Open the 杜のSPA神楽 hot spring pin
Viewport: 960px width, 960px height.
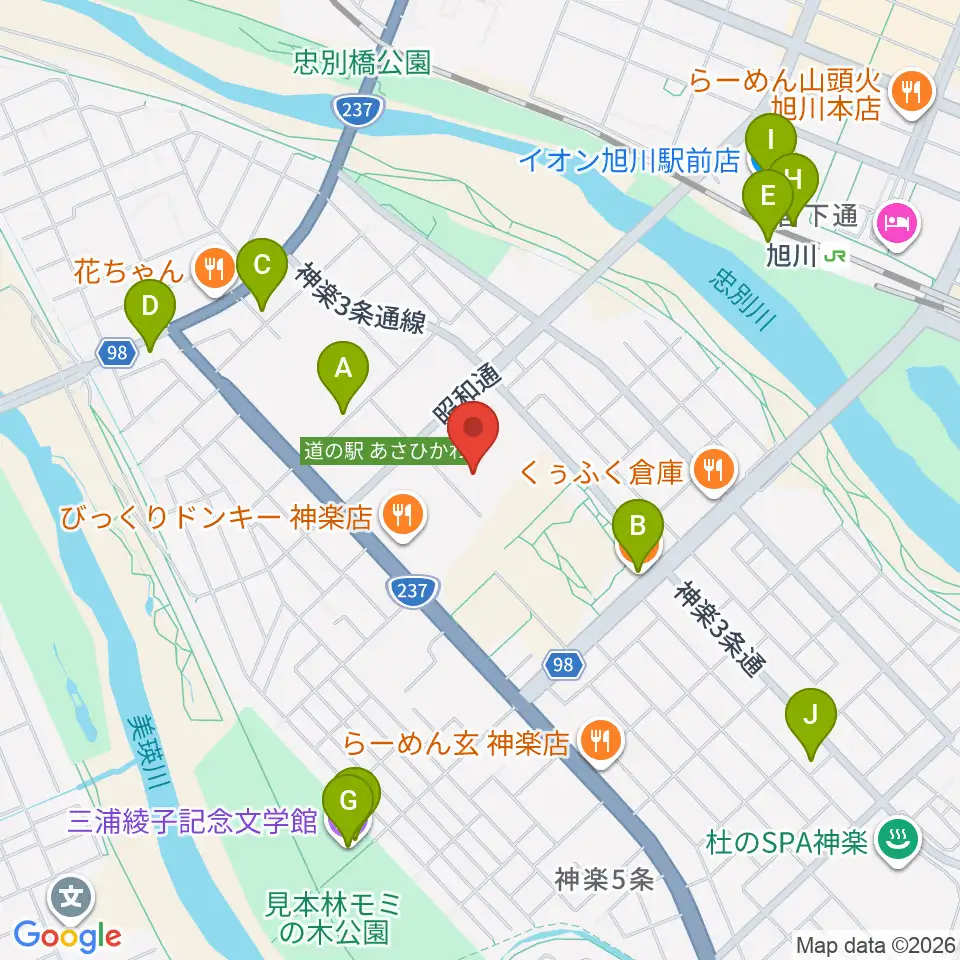(898, 841)
